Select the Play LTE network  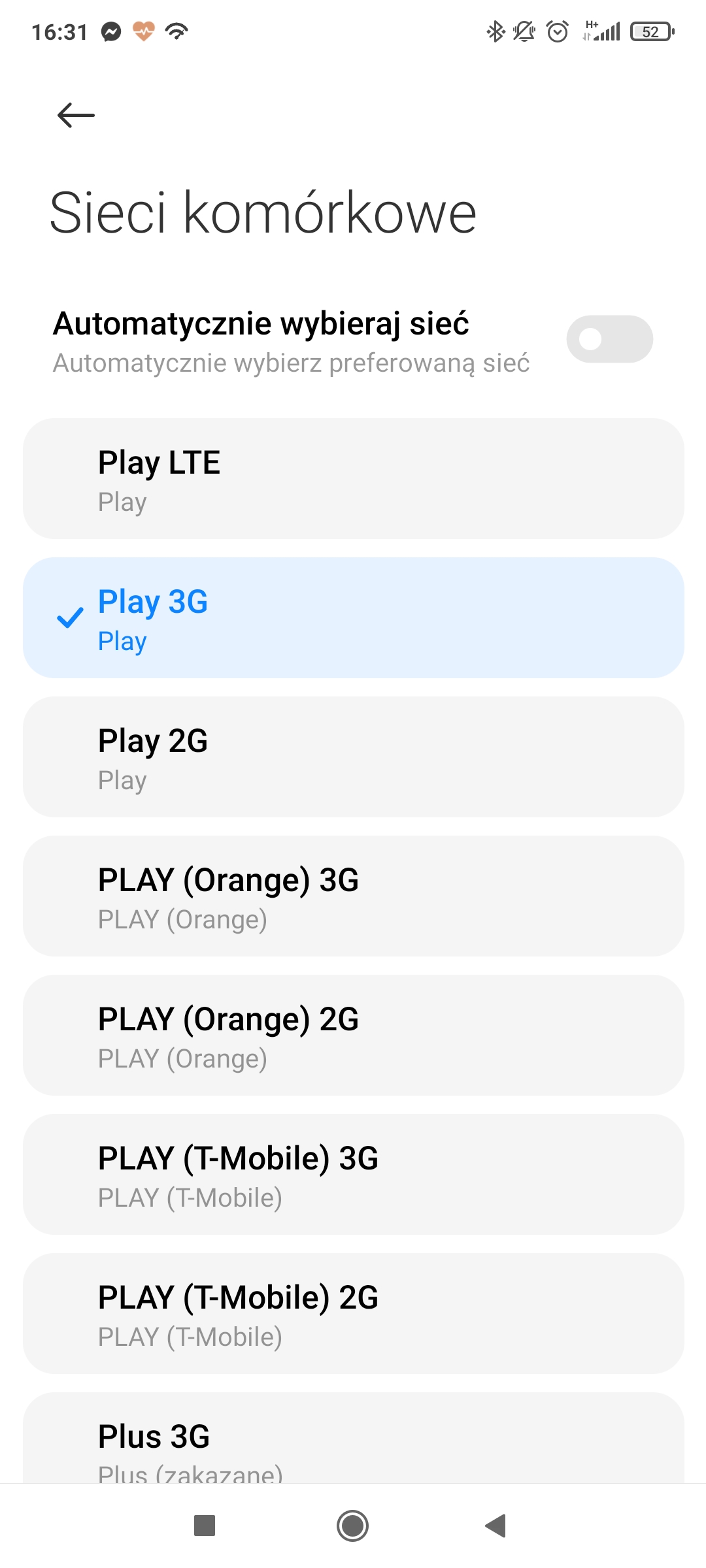pyautogui.click(x=353, y=479)
